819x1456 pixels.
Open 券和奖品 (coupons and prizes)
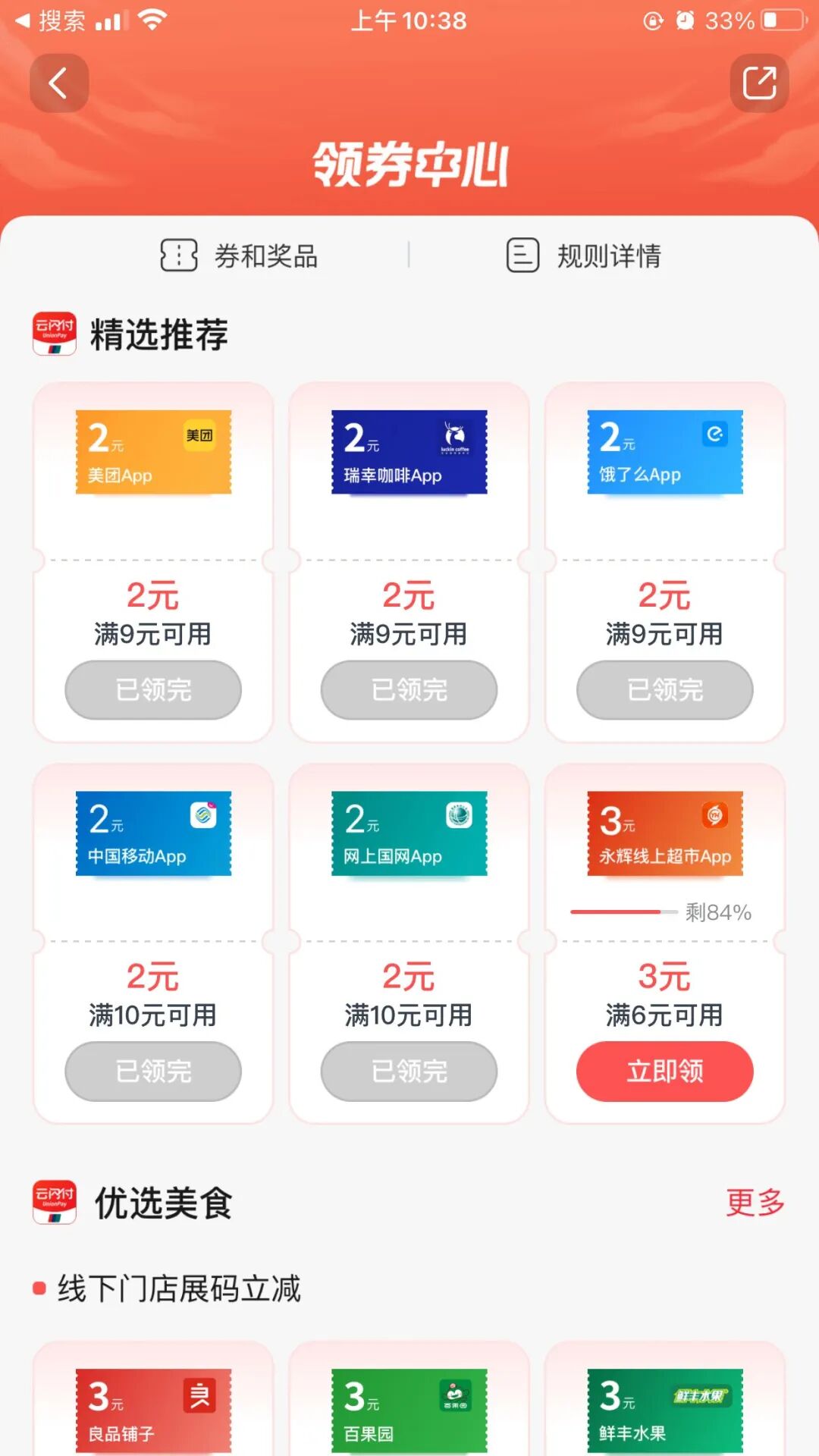click(x=240, y=256)
